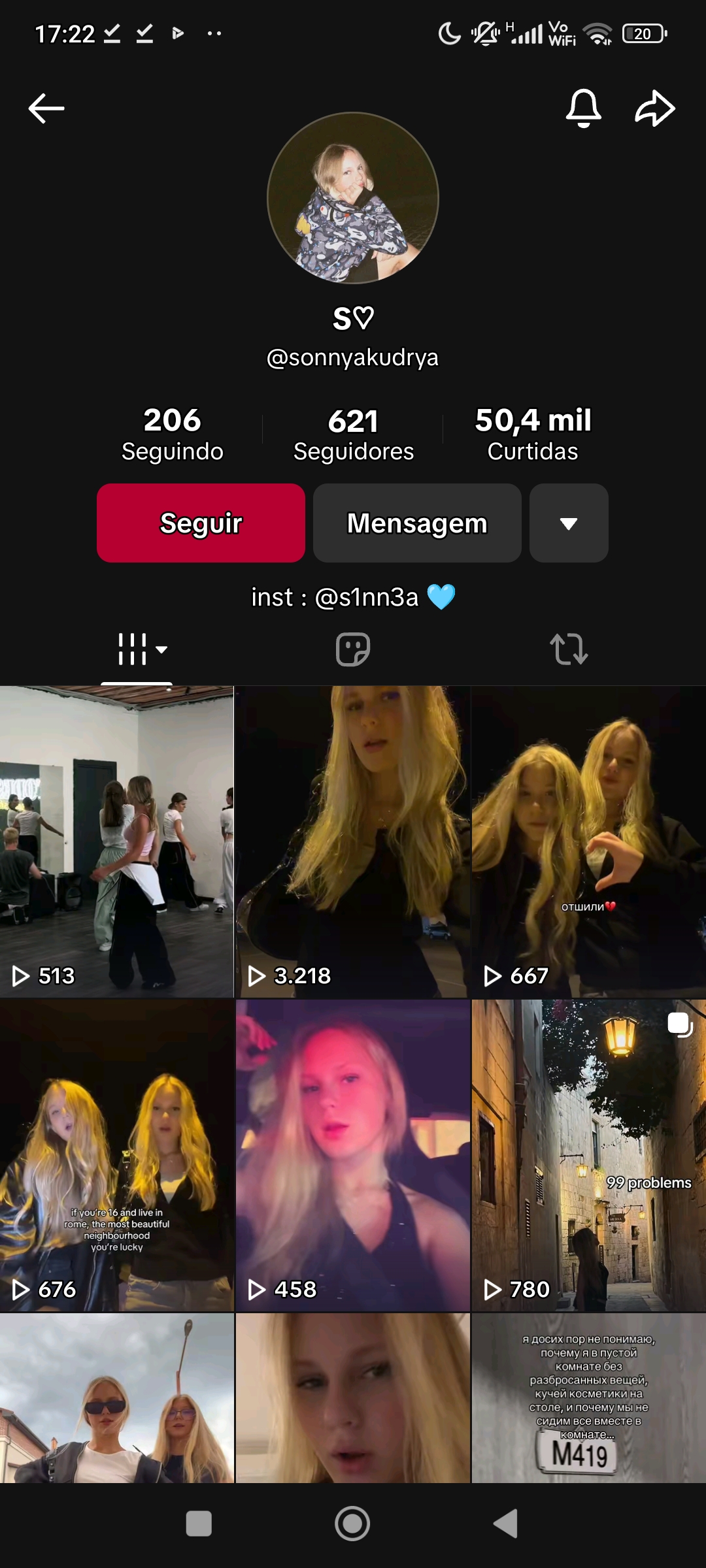
Task: Tap the system home button
Action: (x=353, y=1524)
